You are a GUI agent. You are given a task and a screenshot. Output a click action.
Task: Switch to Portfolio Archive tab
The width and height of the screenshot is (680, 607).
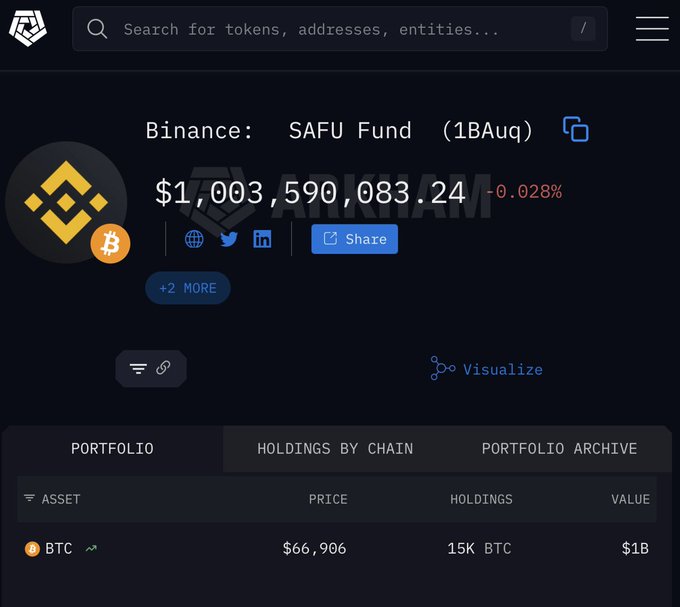tap(559, 448)
